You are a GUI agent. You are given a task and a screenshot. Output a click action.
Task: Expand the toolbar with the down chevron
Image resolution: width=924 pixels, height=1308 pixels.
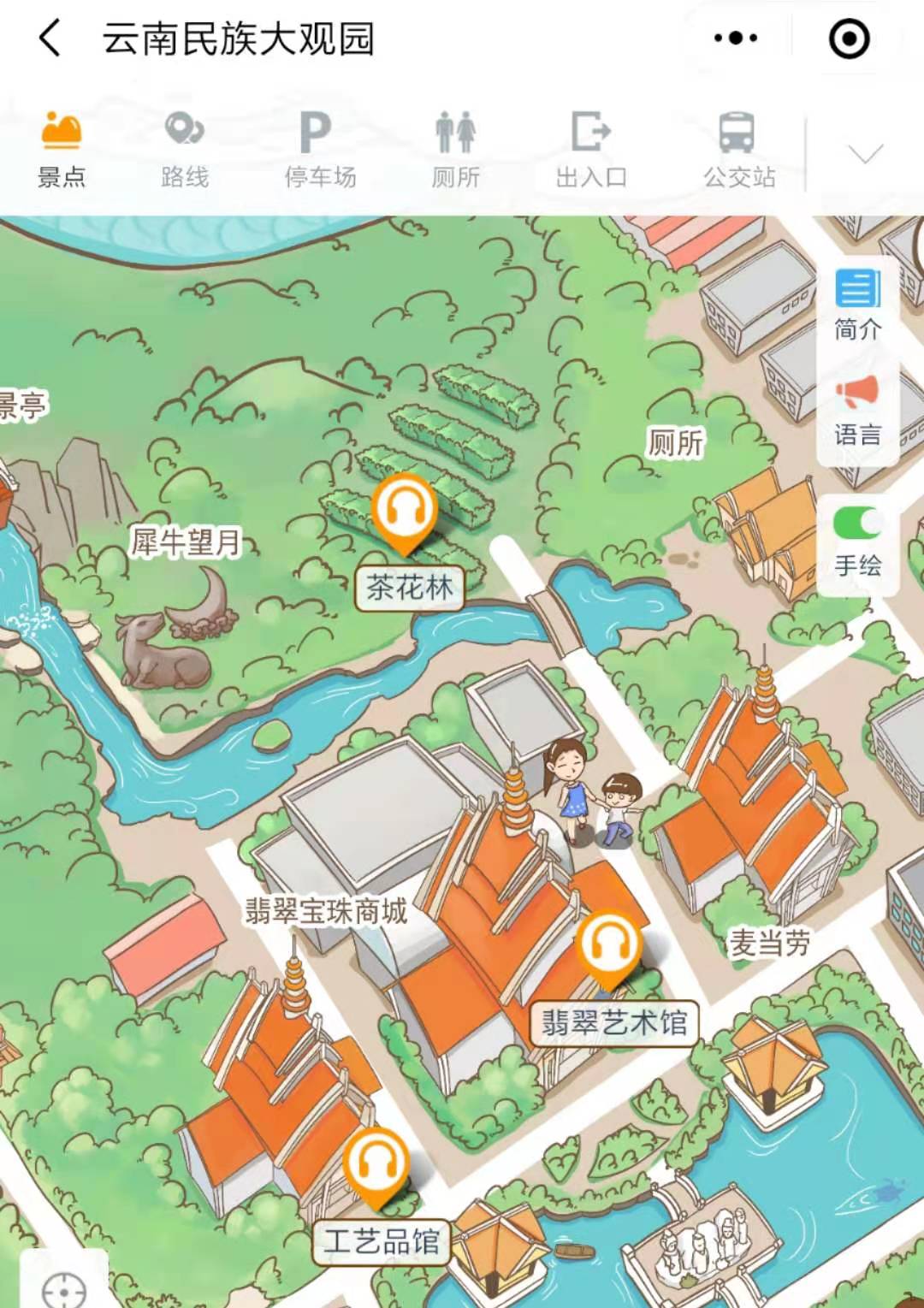pos(864,154)
